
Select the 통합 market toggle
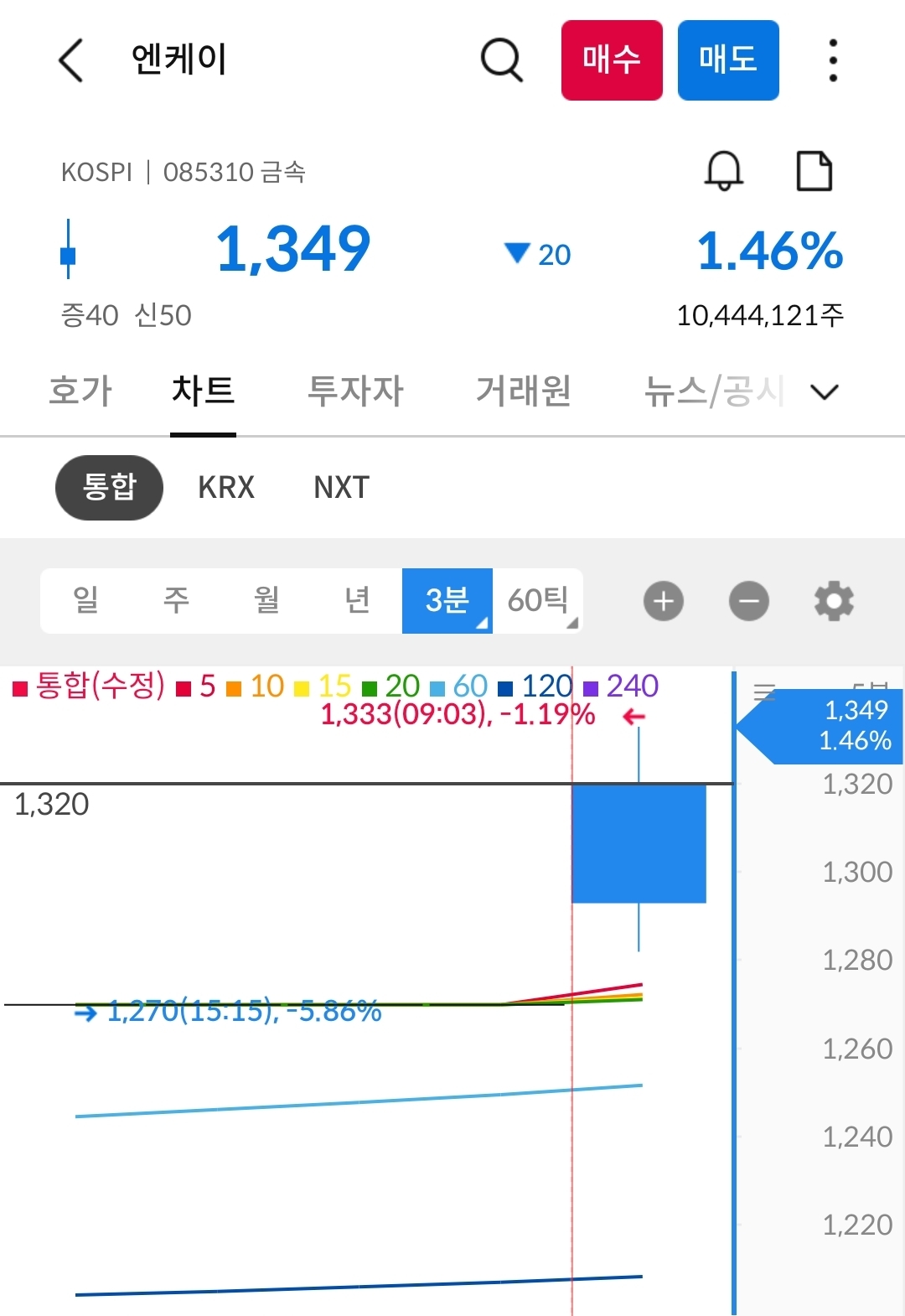coord(109,487)
